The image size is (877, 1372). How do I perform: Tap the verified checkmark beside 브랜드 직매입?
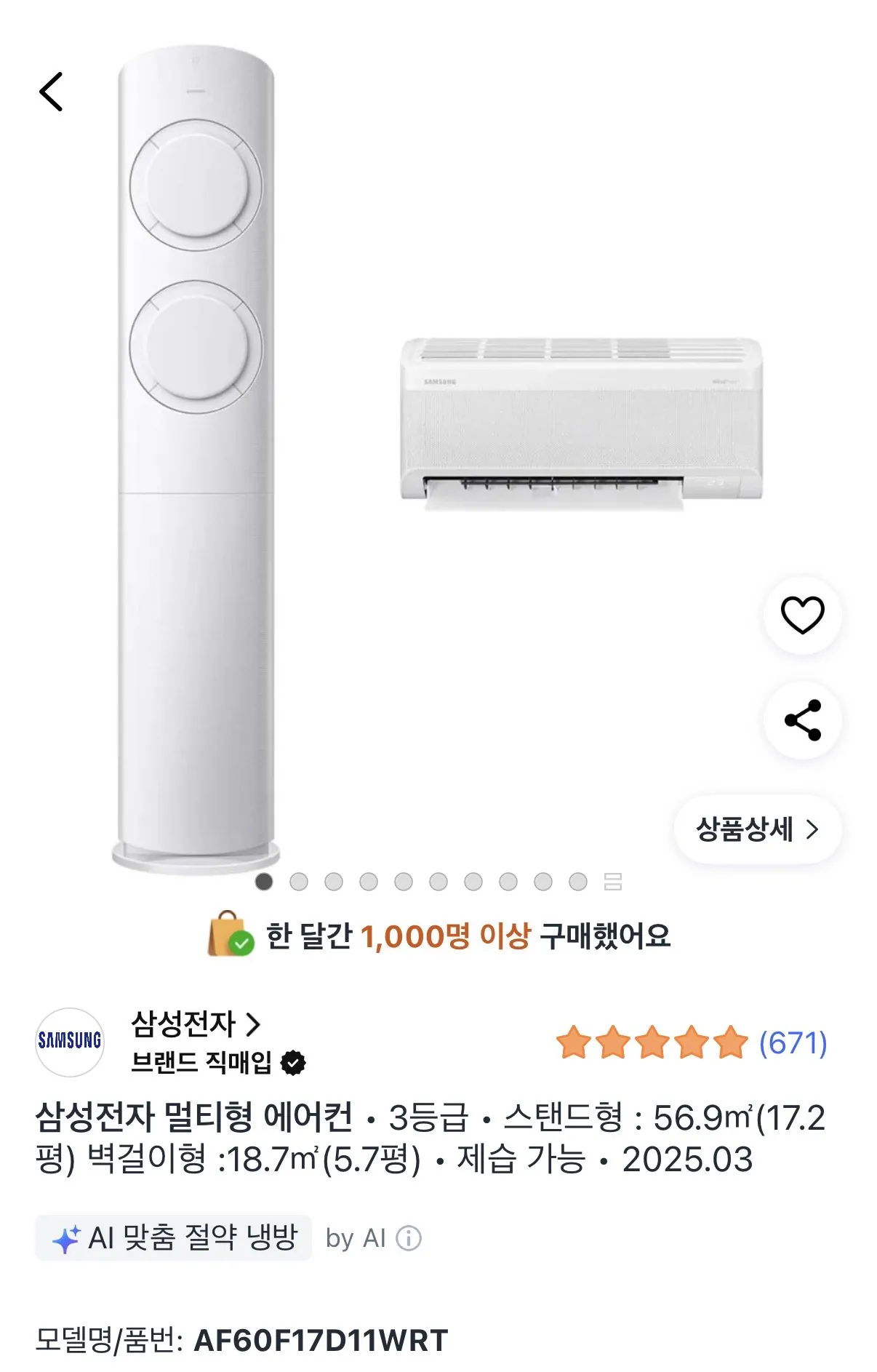[294, 1064]
